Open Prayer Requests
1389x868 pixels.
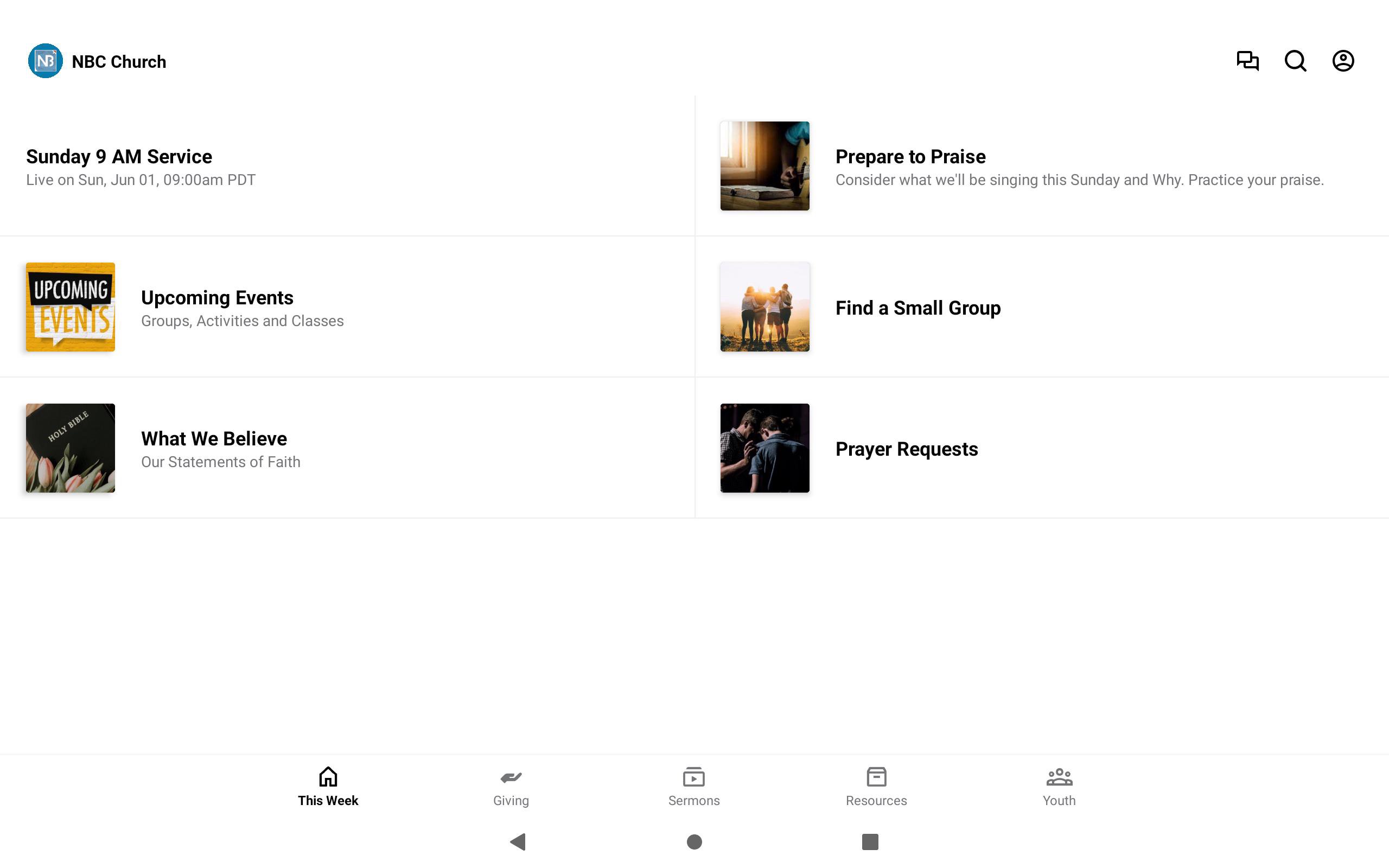click(x=906, y=448)
